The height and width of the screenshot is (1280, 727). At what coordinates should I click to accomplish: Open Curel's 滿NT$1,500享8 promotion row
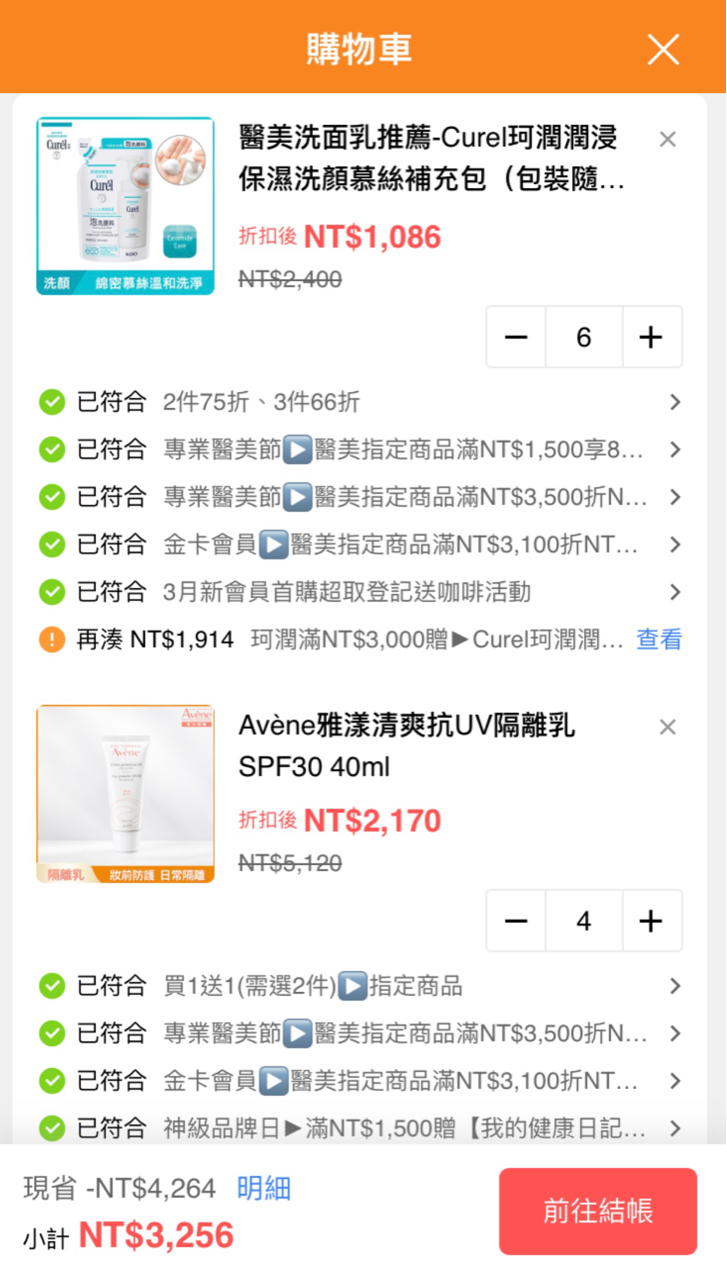tap(360, 450)
